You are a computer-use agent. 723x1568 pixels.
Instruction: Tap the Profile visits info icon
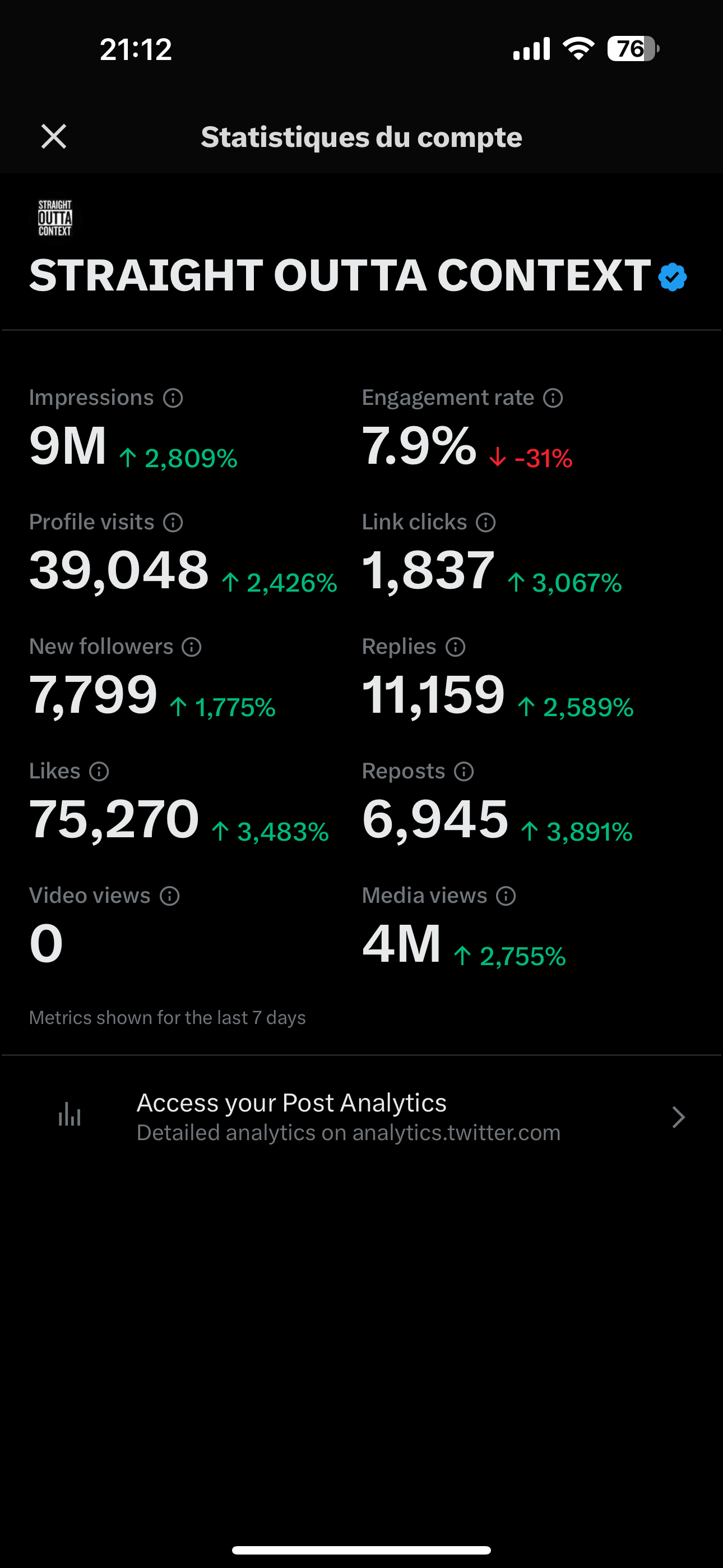tap(173, 522)
